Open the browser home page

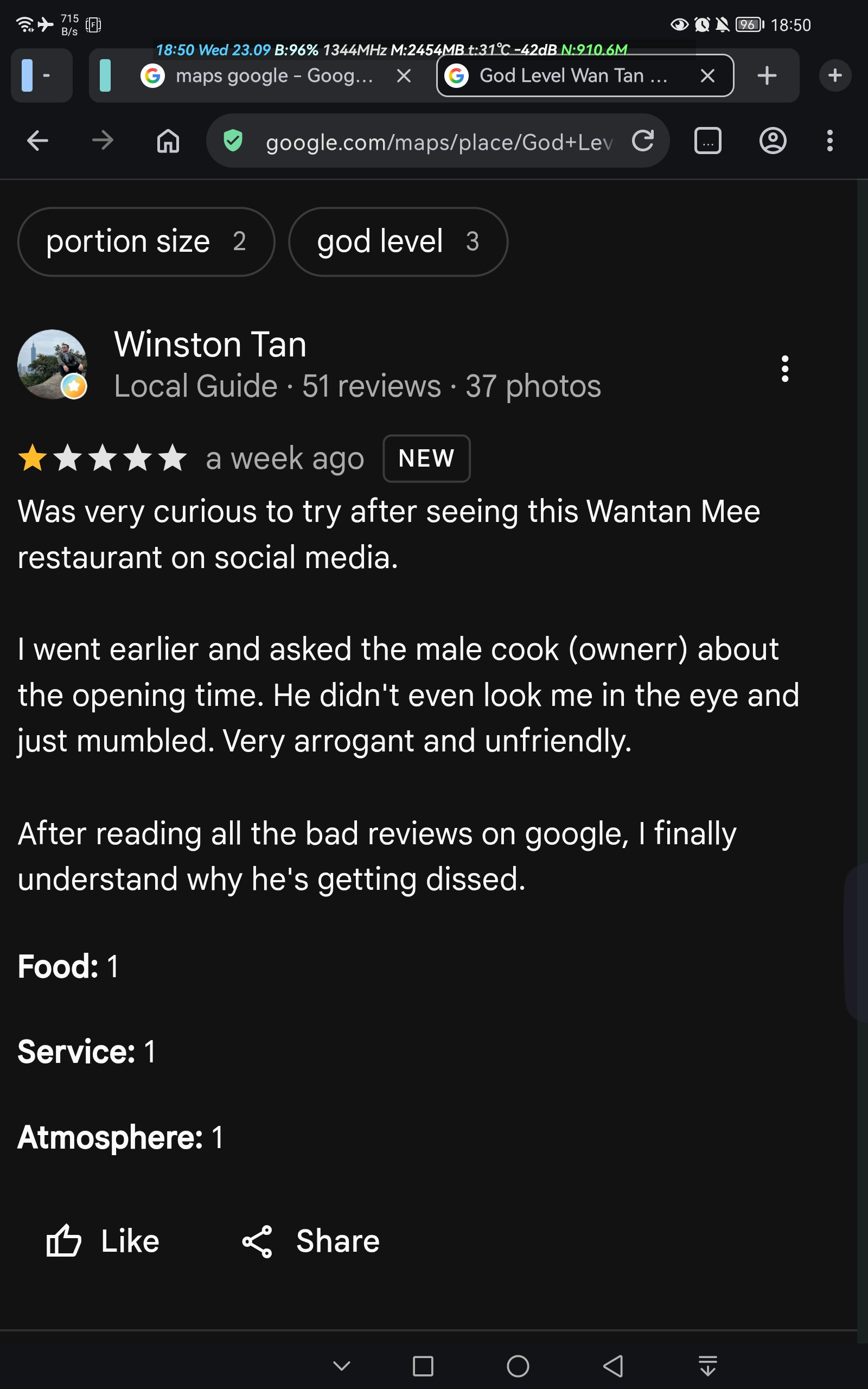[168, 141]
